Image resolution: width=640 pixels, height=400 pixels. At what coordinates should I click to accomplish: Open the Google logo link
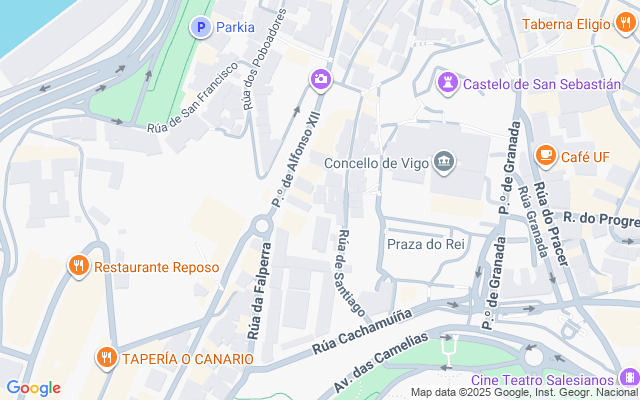coord(33,388)
